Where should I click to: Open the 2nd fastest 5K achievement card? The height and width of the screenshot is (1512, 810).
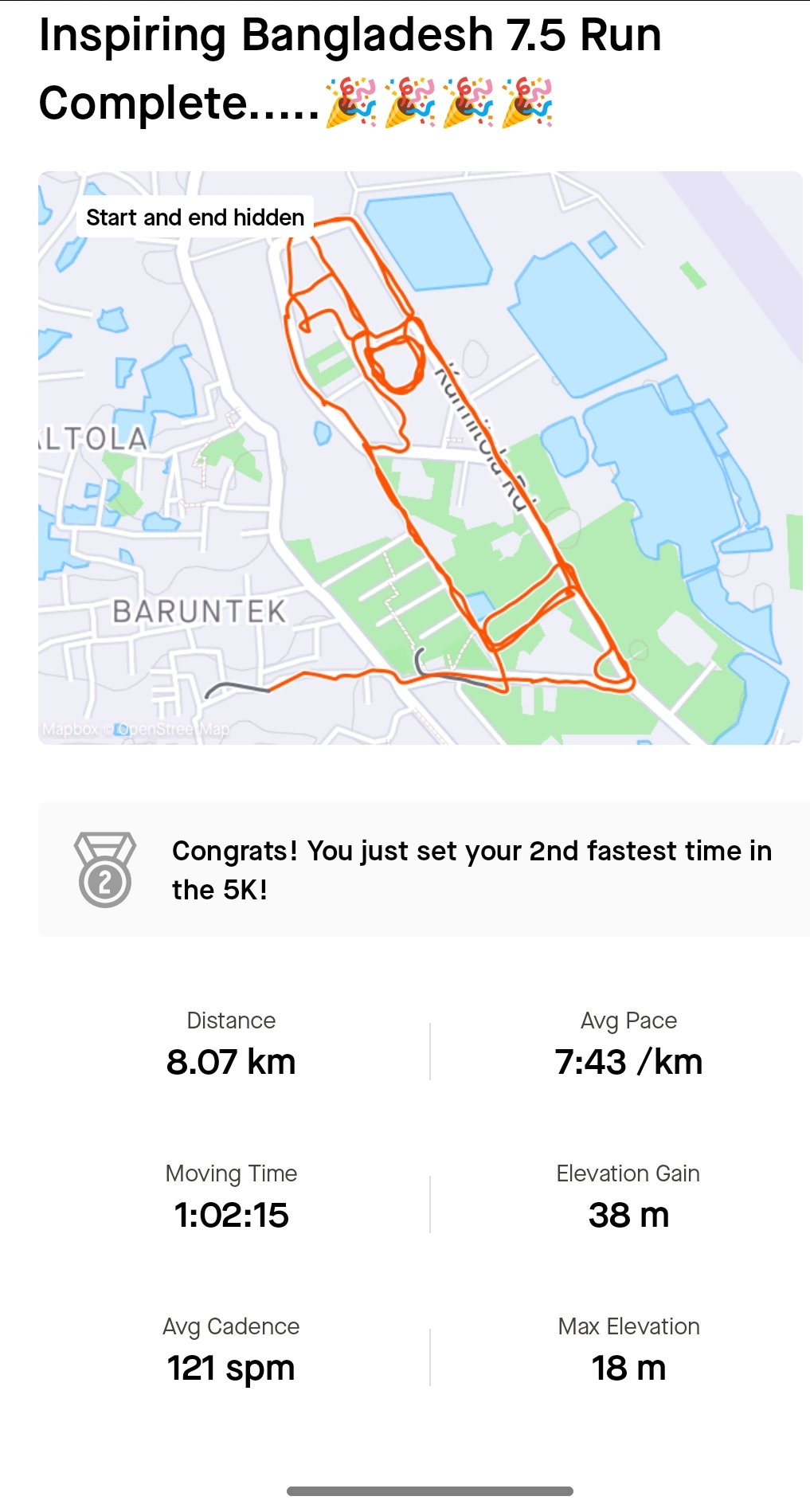point(424,870)
